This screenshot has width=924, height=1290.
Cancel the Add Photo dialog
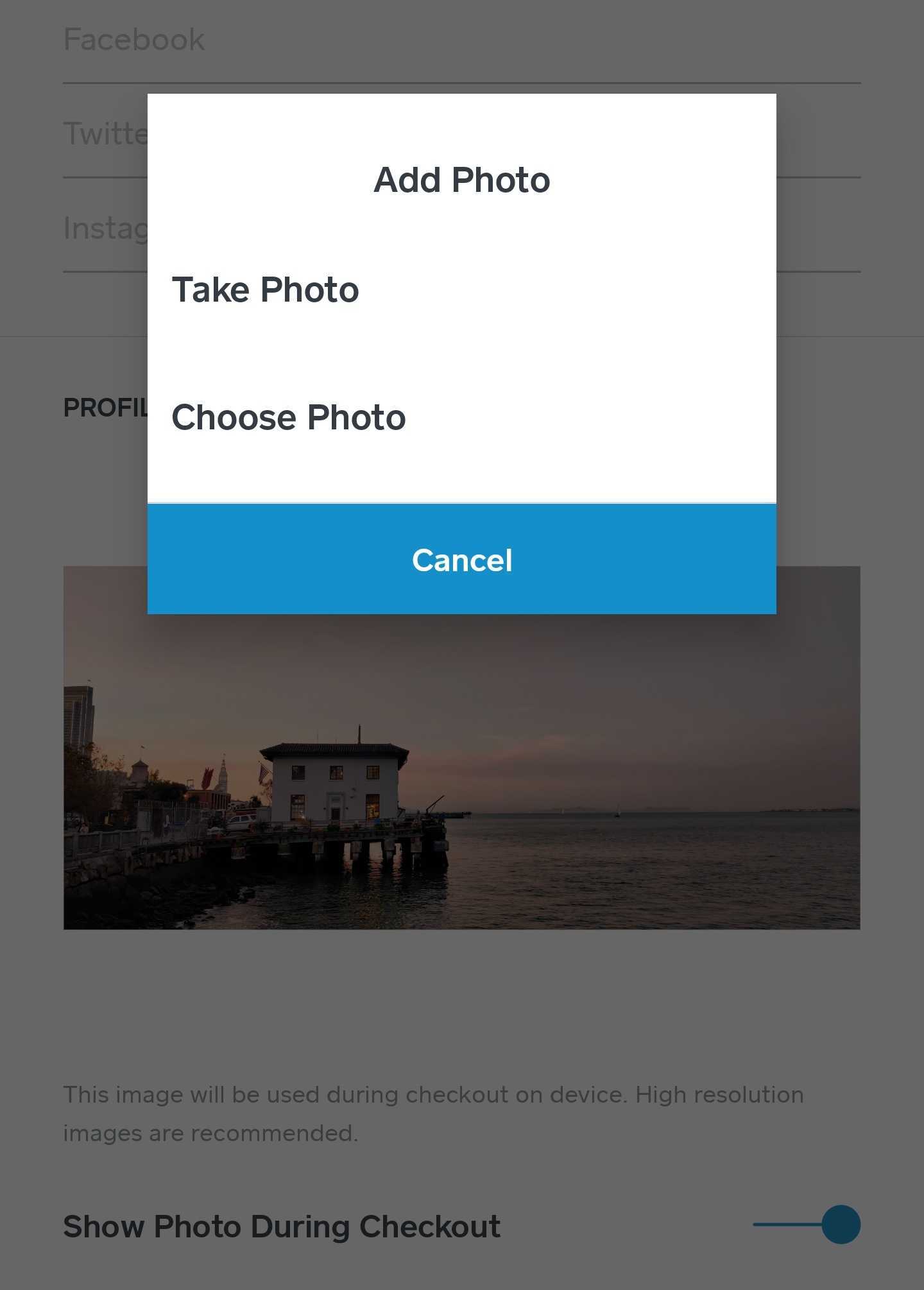[x=461, y=560]
